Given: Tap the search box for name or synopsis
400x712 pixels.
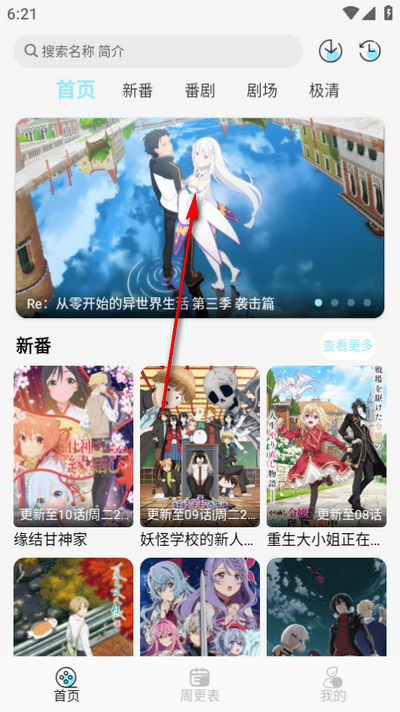Looking at the screenshot, I should tap(158, 50).
